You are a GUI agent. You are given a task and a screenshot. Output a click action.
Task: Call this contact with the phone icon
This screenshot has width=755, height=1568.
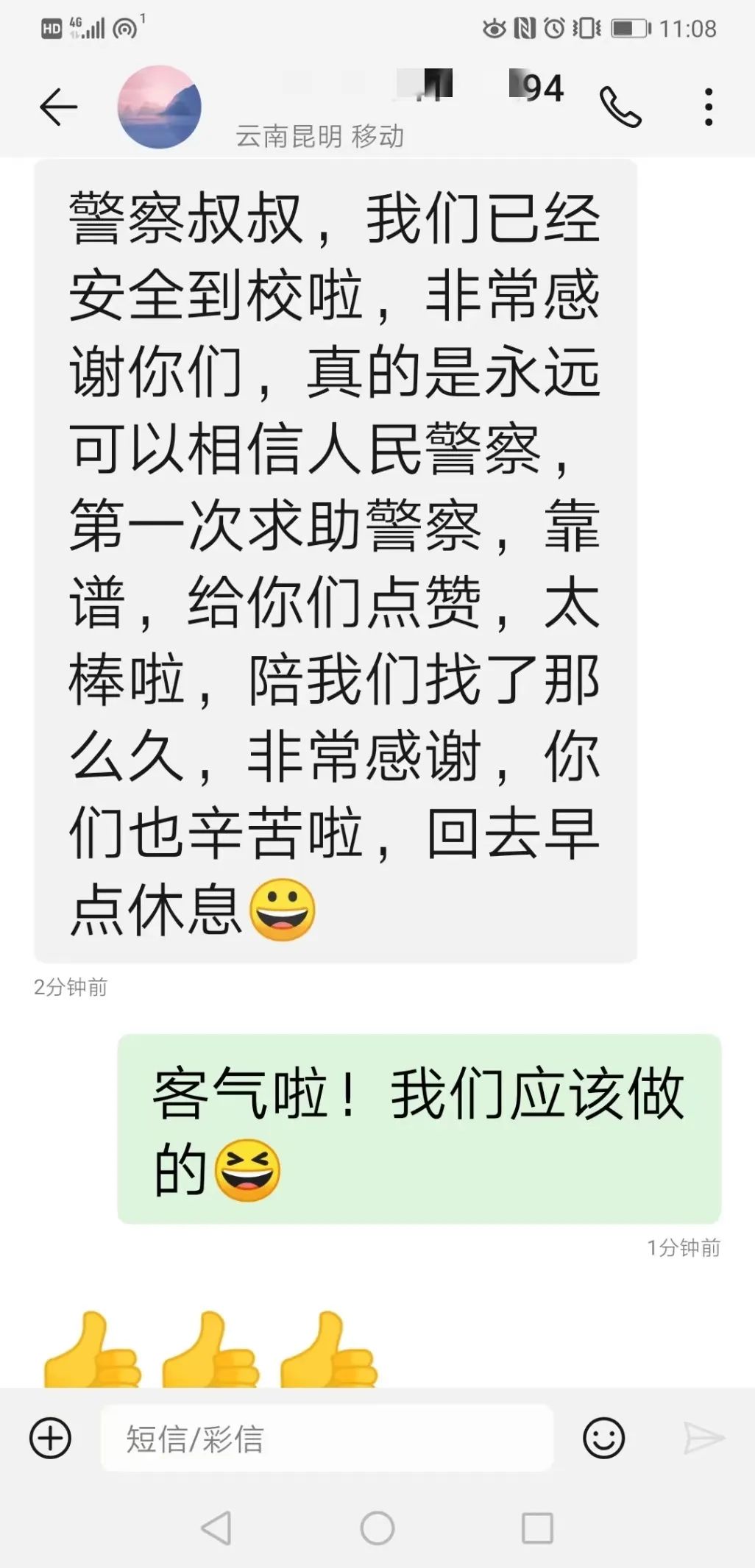[620, 107]
